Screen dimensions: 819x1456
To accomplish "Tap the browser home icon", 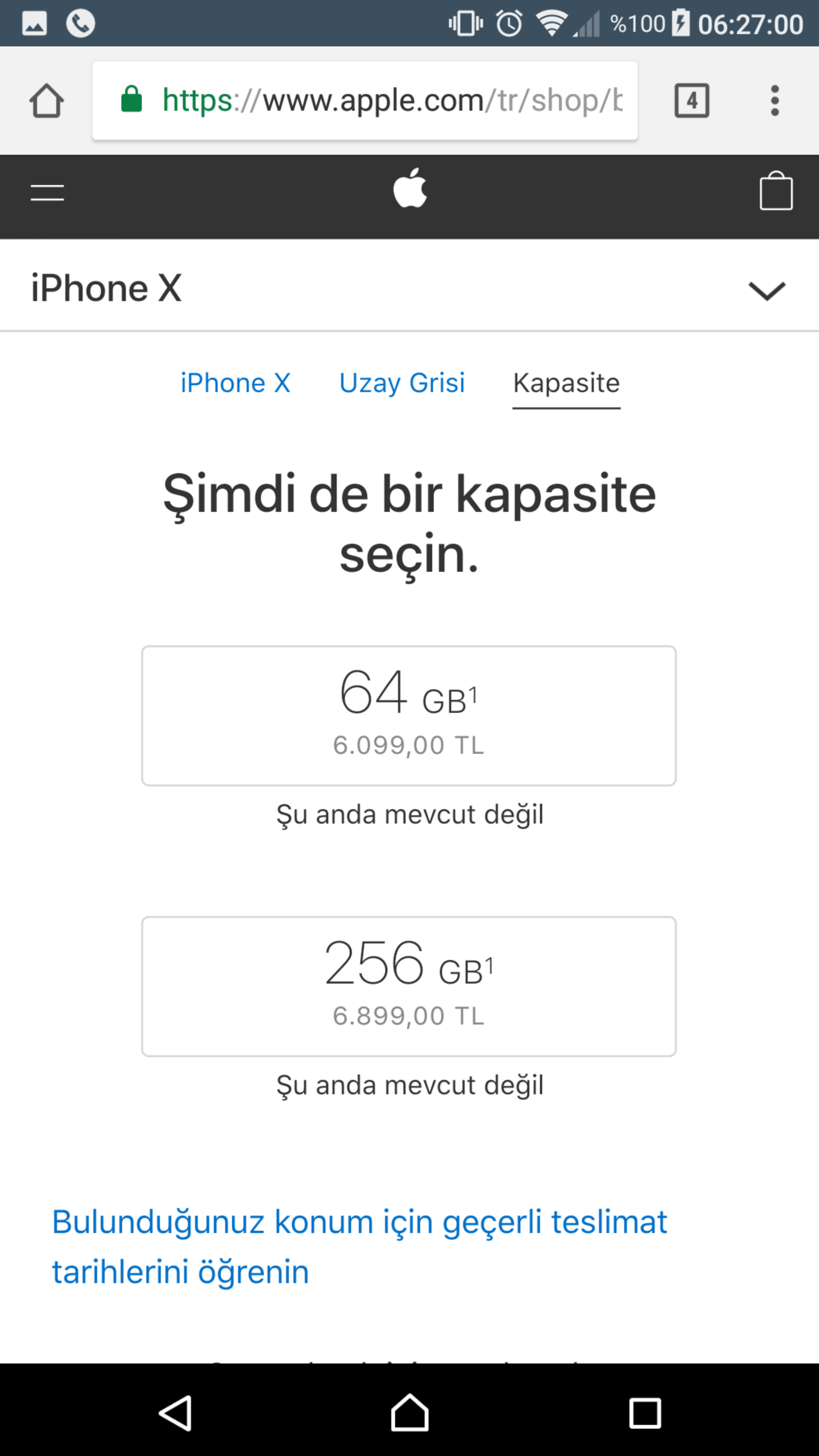I will [46, 100].
